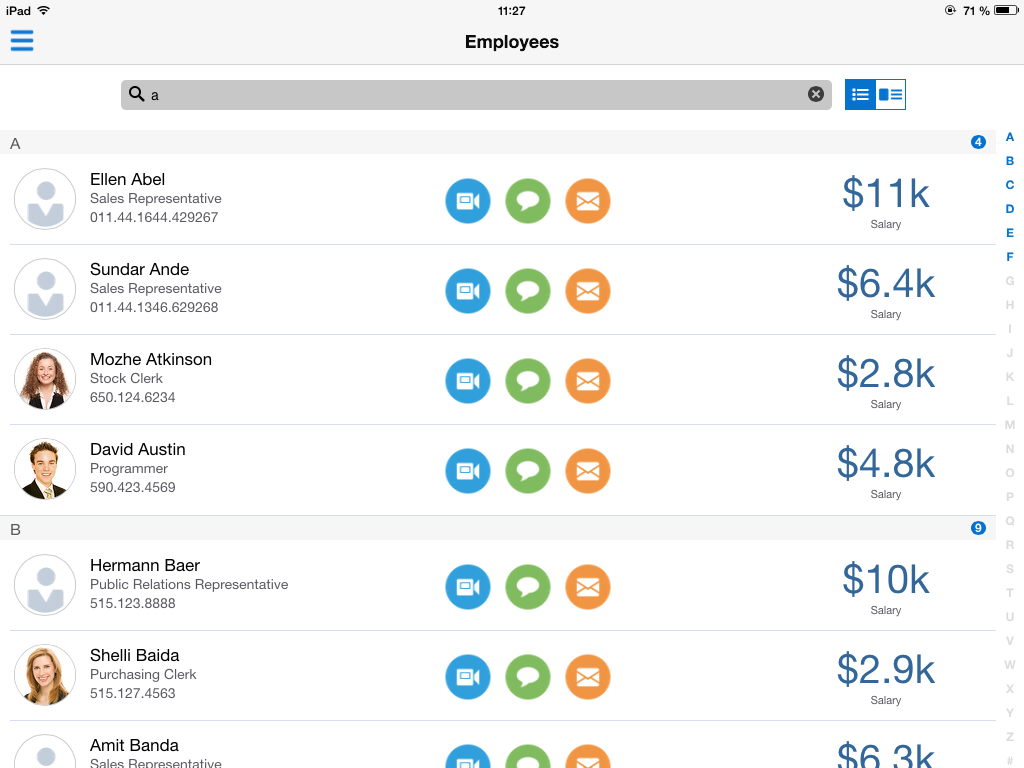Jump to letter D in index
Image resolution: width=1024 pixels, height=768 pixels.
[x=1010, y=209]
